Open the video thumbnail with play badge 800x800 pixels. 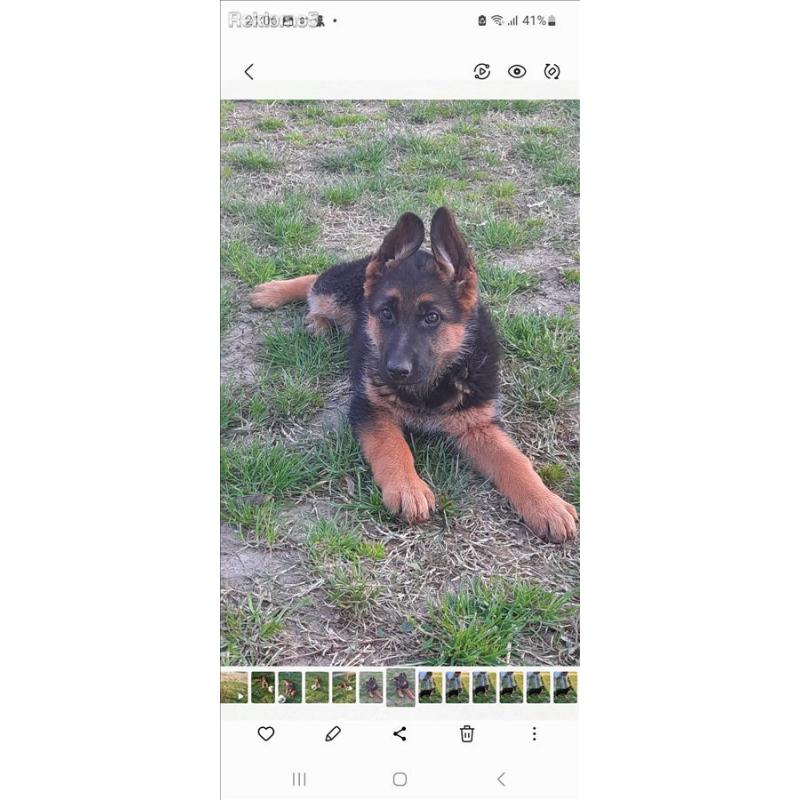point(234,687)
